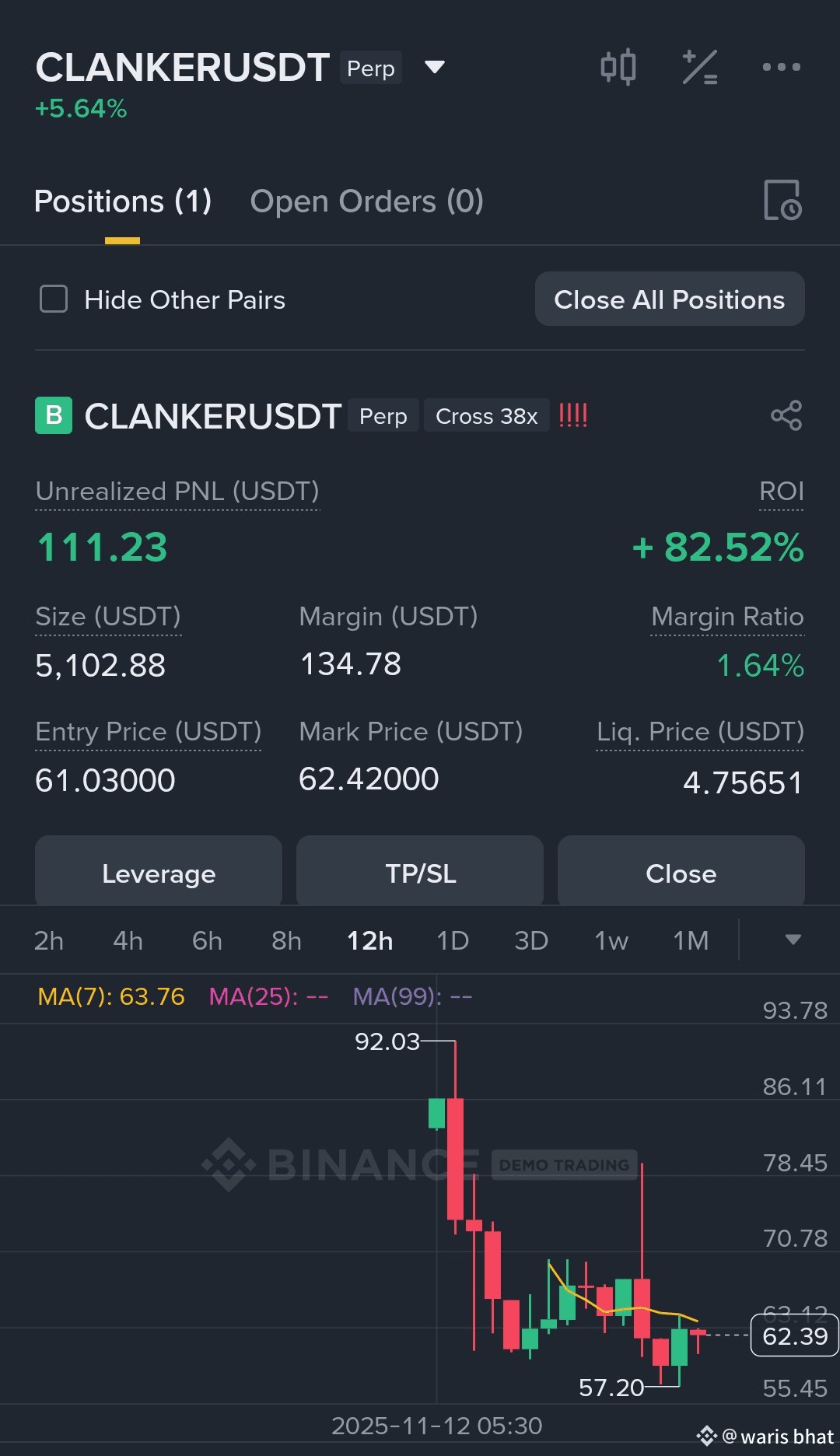Switch chart interval to 4h
The height and width of the screenshot is (1456, 840).
(x=128, y=940)
